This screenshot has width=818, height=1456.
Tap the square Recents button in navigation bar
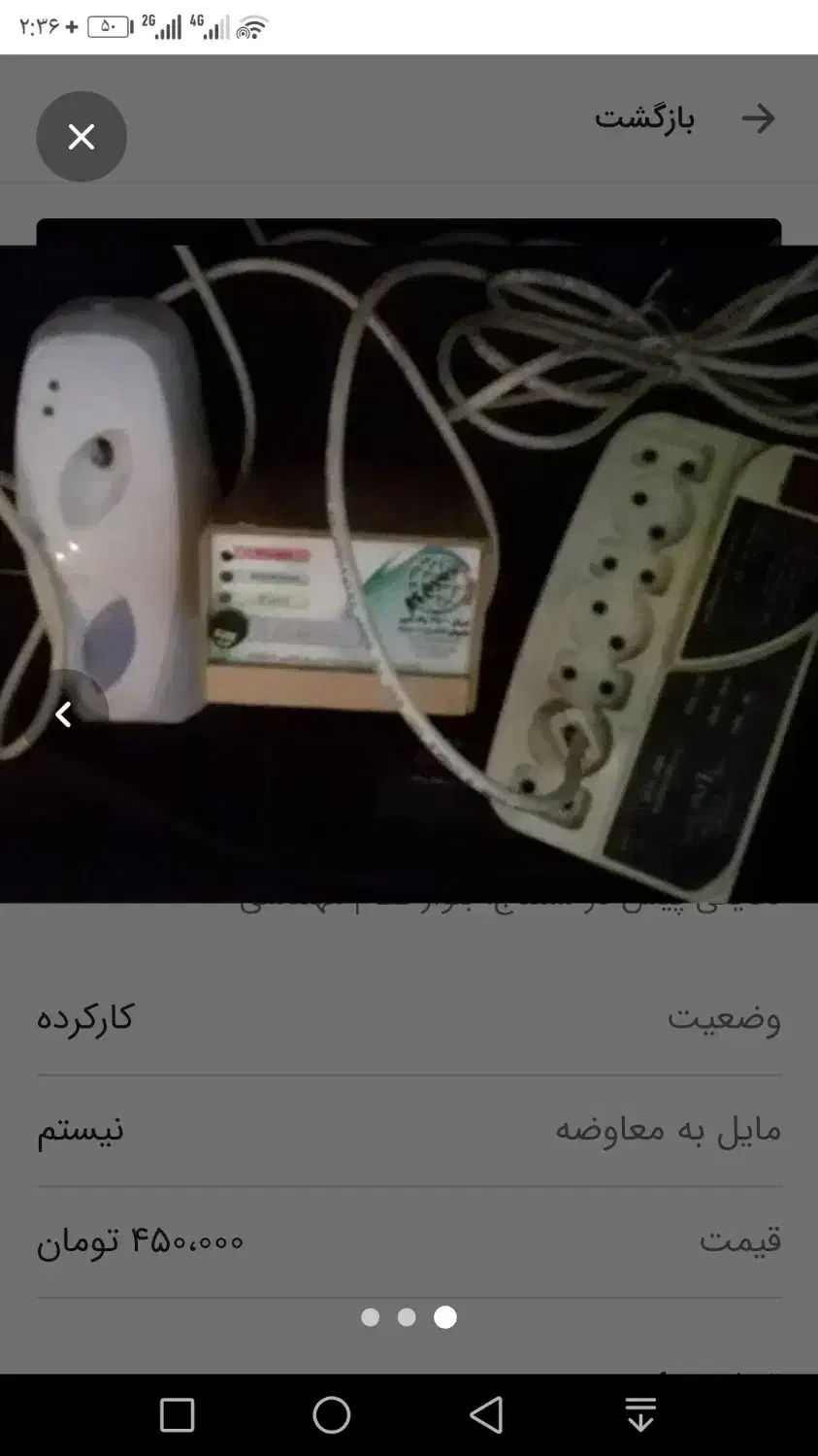(176, 1416)
